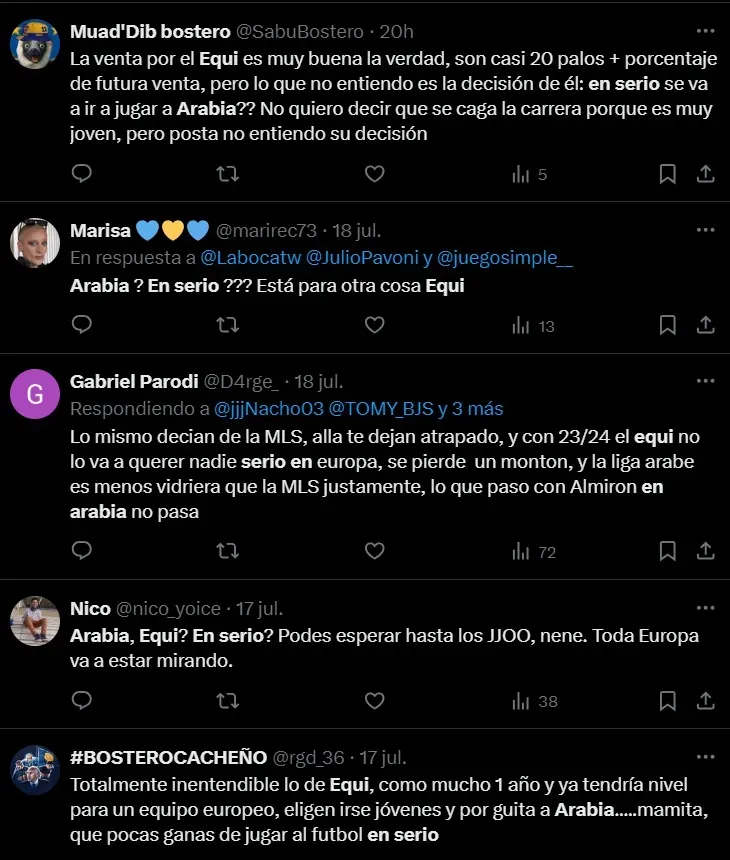Share Muad'Dib bostero's tweet
This screenshot has width=730, height=860.
pos(705,174)
